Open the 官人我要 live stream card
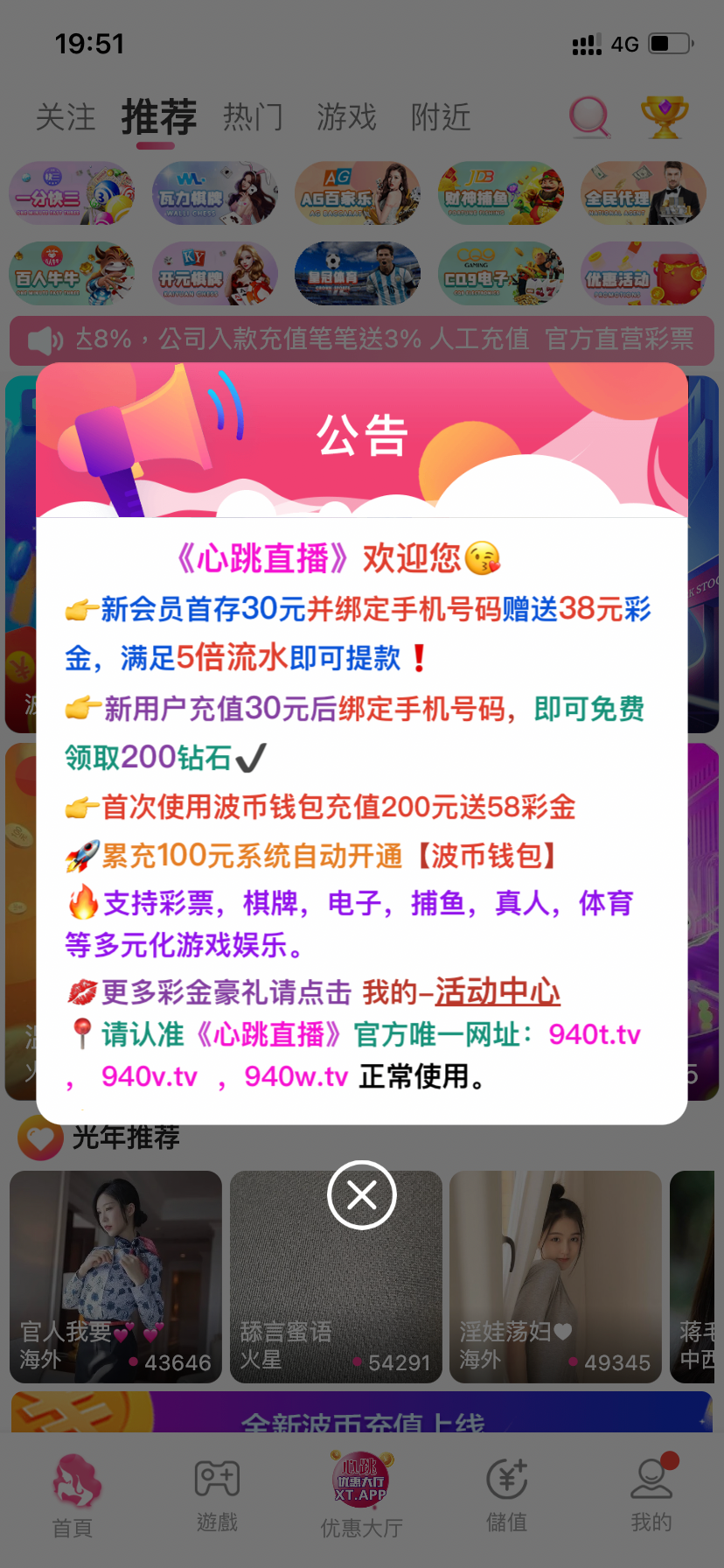 (x=115, y=1277)
